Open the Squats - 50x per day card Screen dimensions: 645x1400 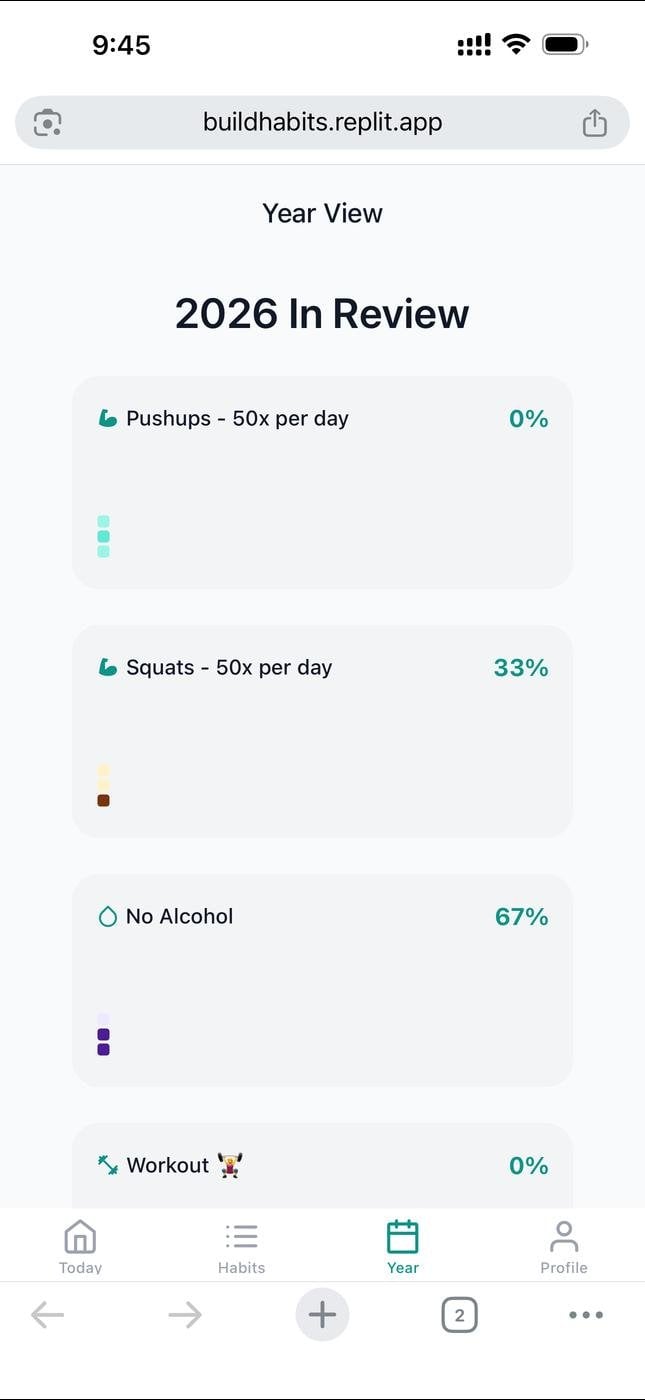(322, 731)
